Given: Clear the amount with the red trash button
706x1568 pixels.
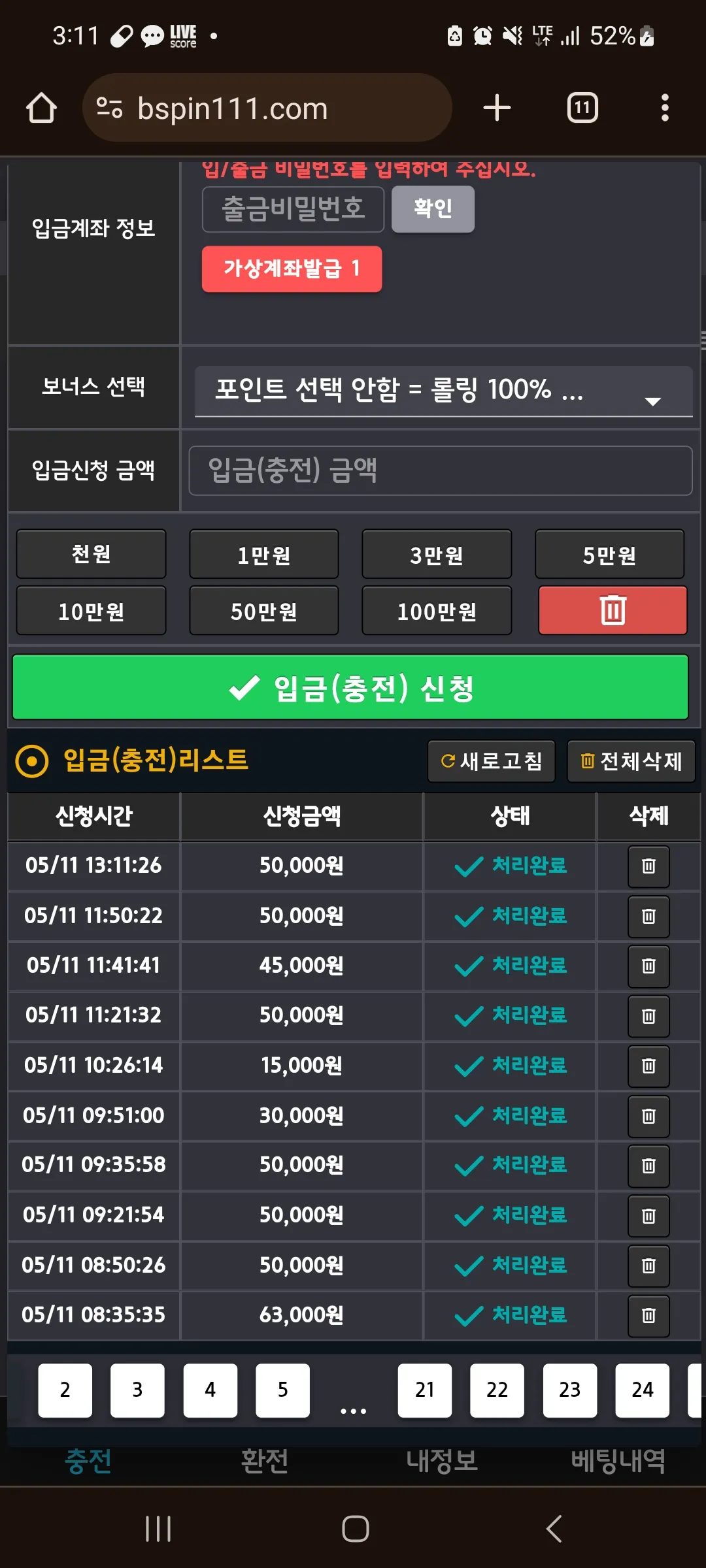Looking at the screenshot, I should (613, 610).
